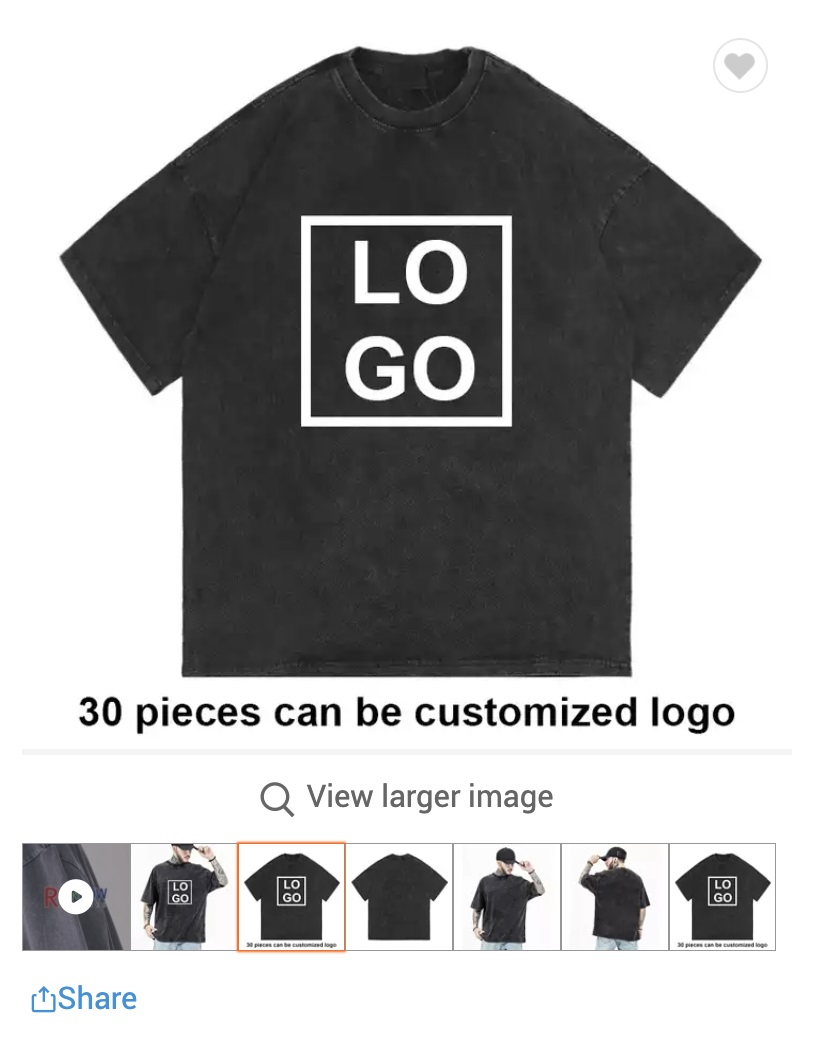Add this t-shirt to favorites with the heart icon
This screenshot has height=1047, width=816.
click(x=739, y=66)
